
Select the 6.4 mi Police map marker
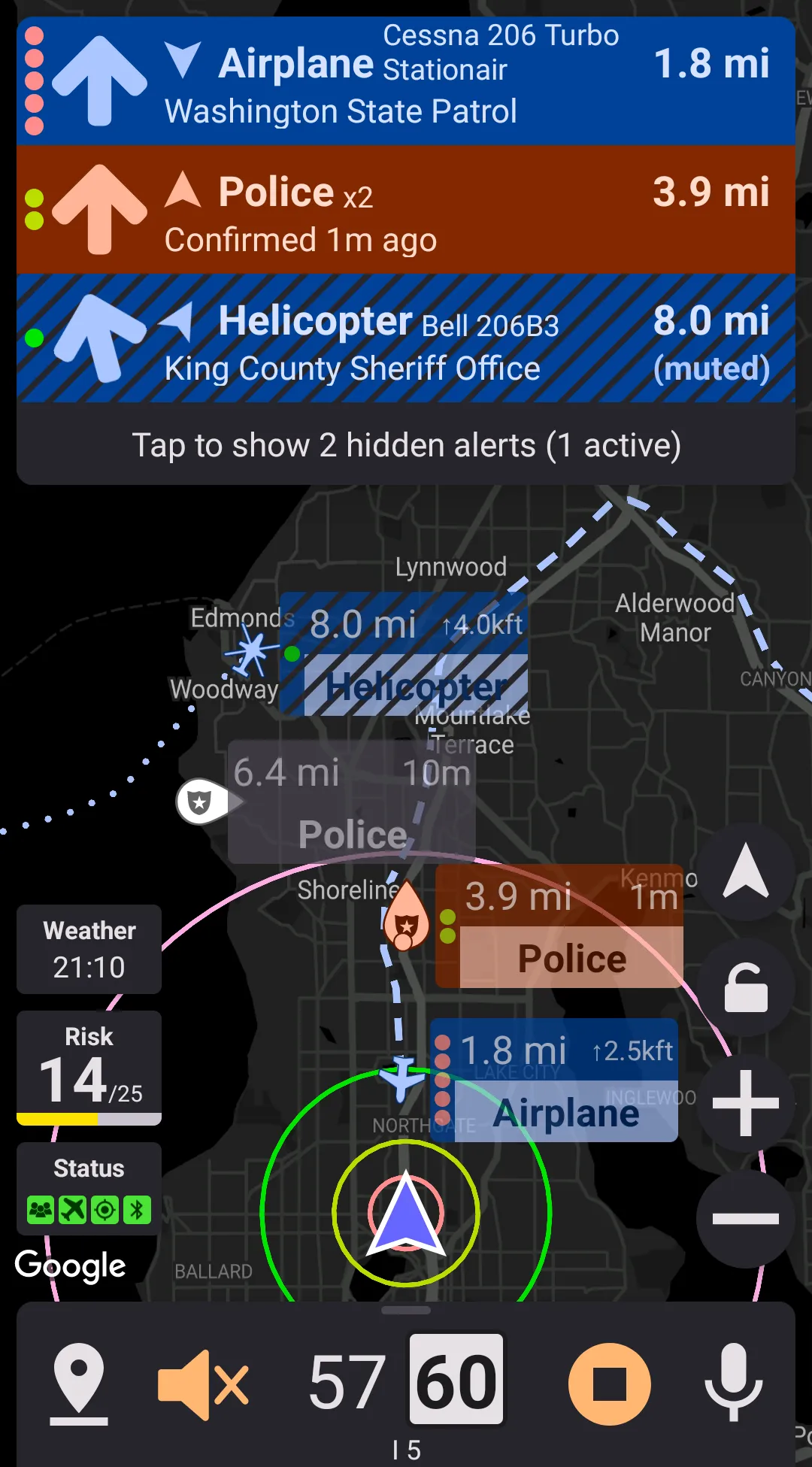[x=352, y=802]
